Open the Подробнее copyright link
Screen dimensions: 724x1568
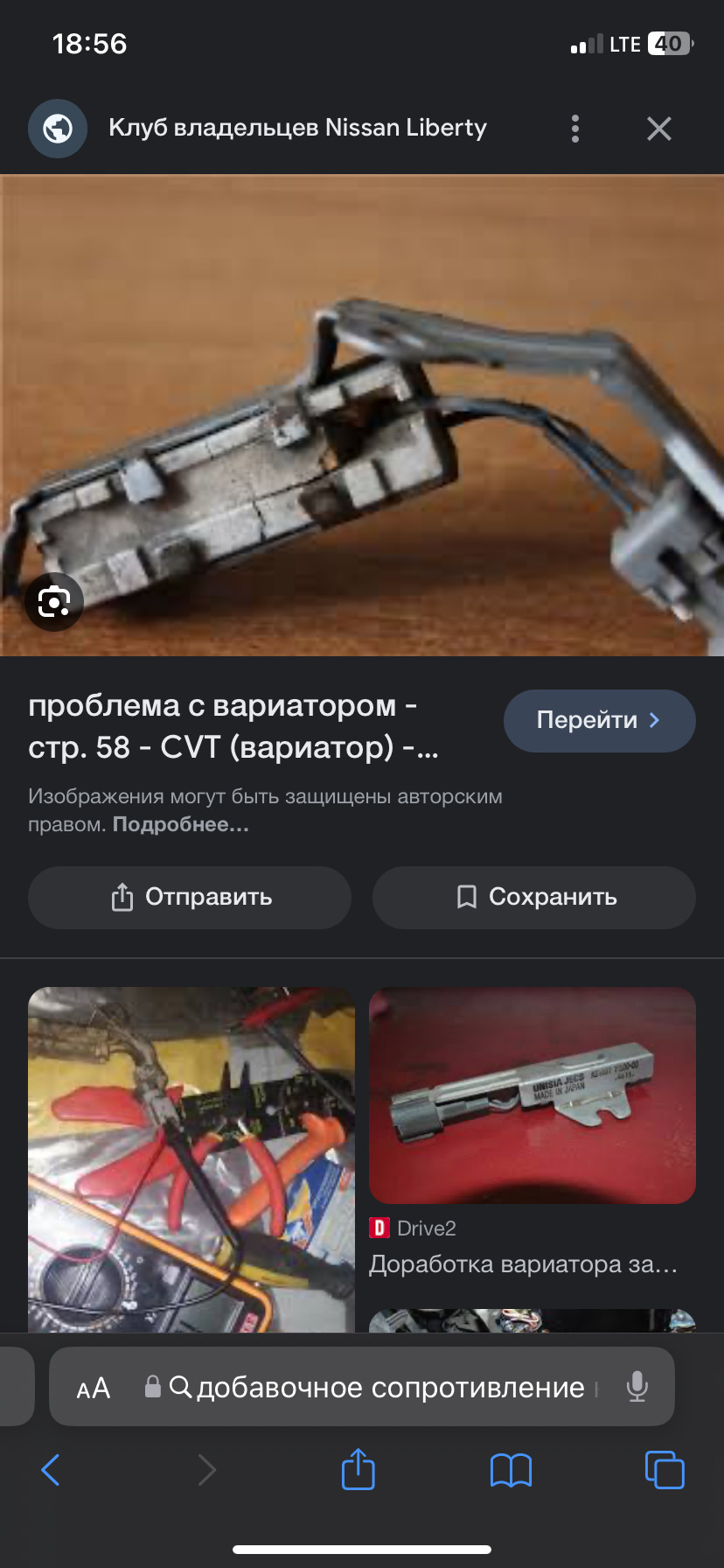[181, 824]
